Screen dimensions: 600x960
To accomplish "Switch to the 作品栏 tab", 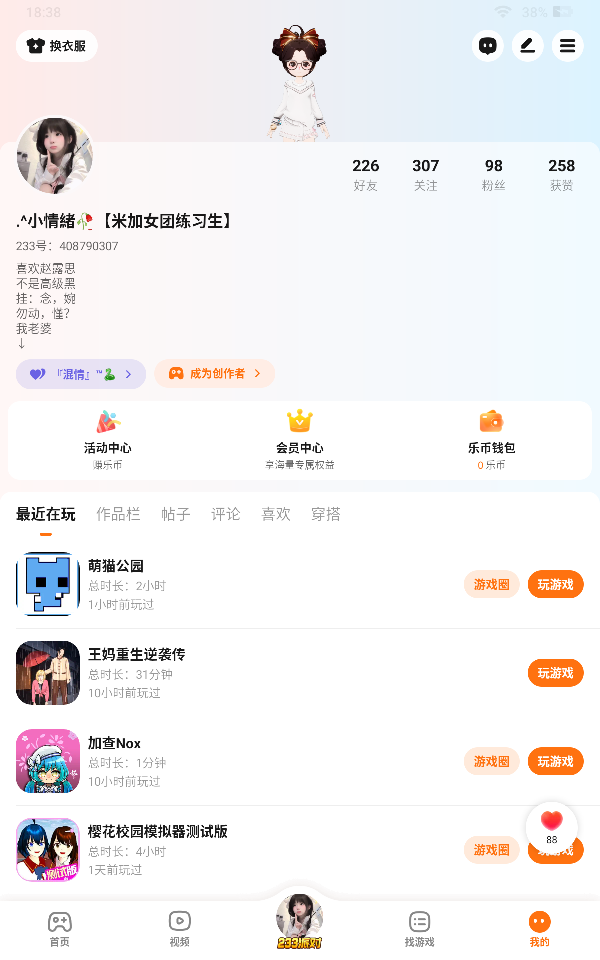I will click(x=118, y=514).
